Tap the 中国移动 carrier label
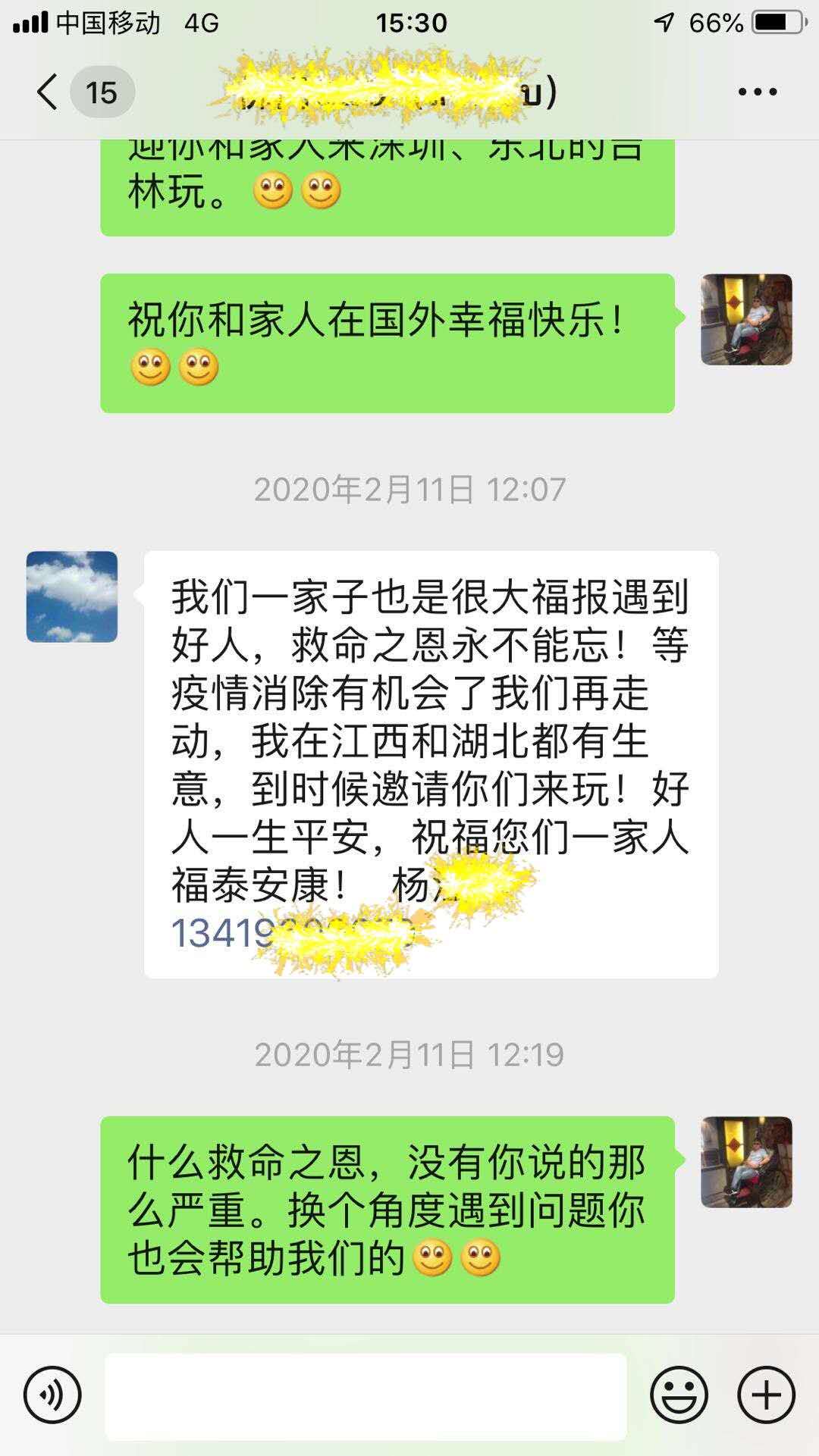The width and height of the screenshot is (819, 1456). [106, 23]
